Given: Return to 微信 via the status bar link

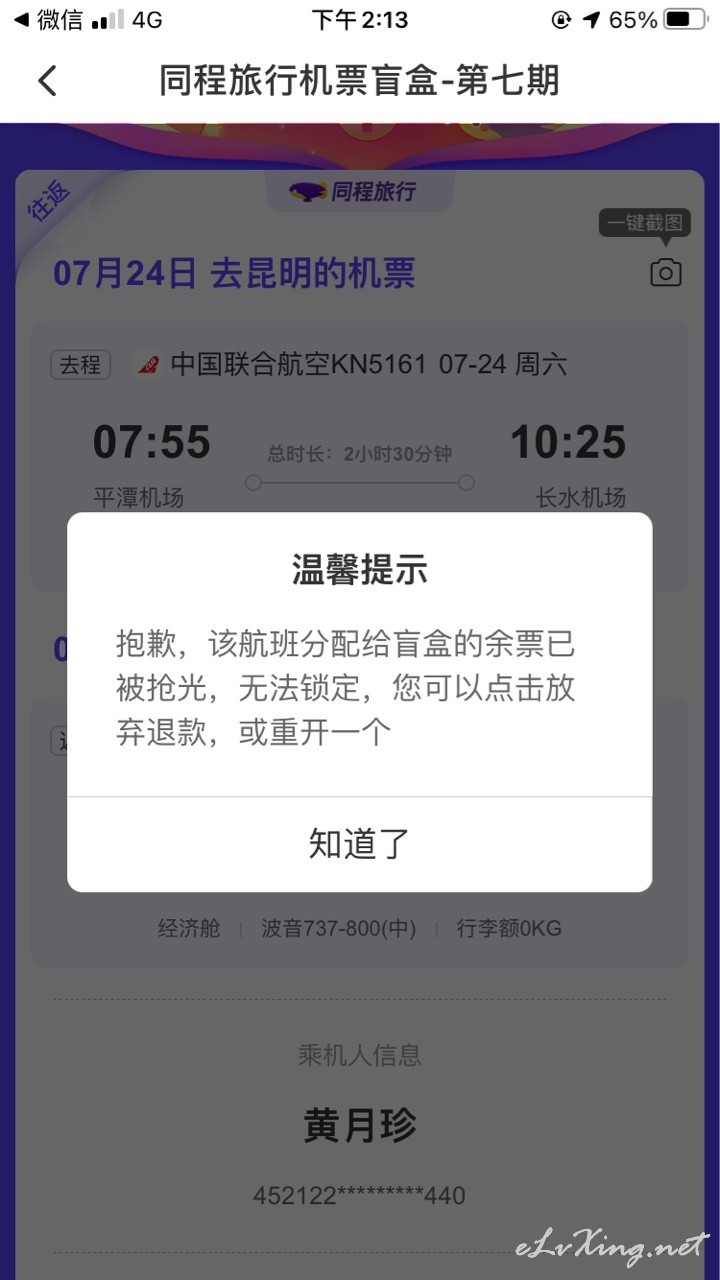Looking at the screenshot, I should click(x=48, y=20).
